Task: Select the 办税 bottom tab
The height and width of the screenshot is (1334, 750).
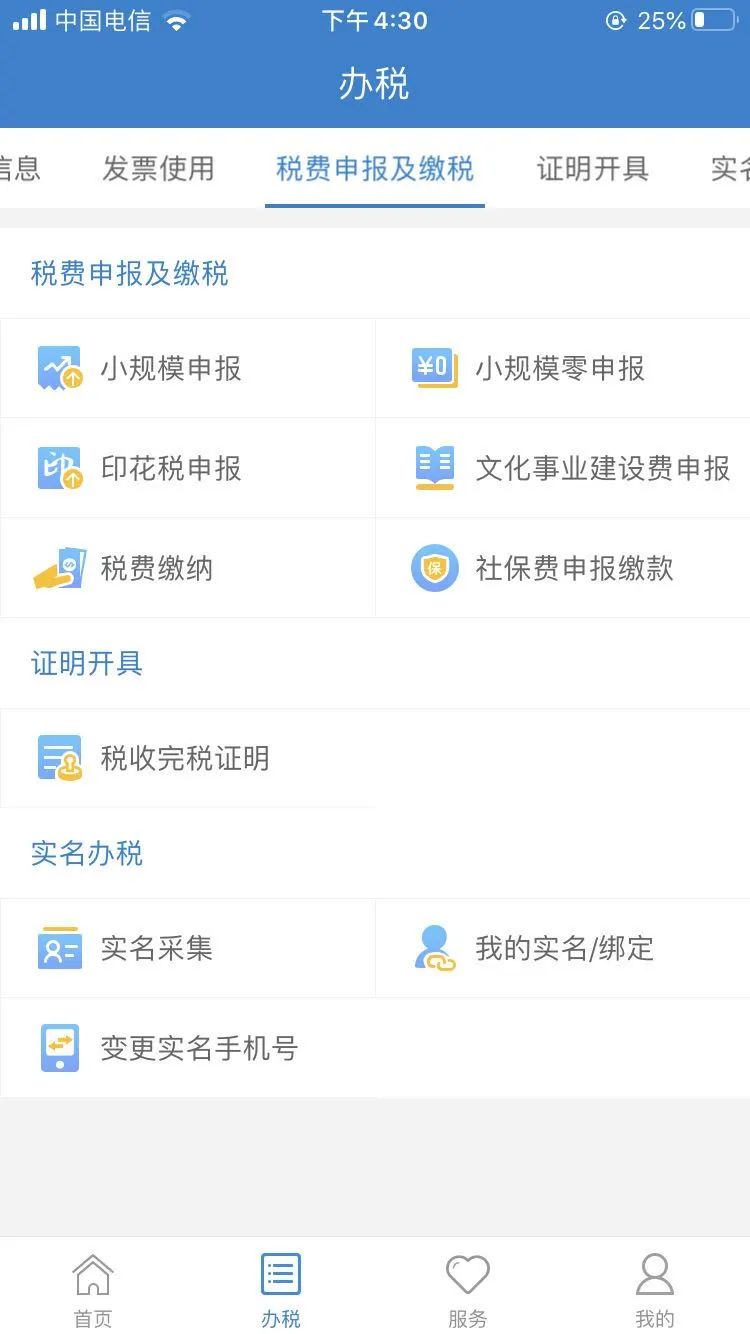Action: pos(281,1290)
